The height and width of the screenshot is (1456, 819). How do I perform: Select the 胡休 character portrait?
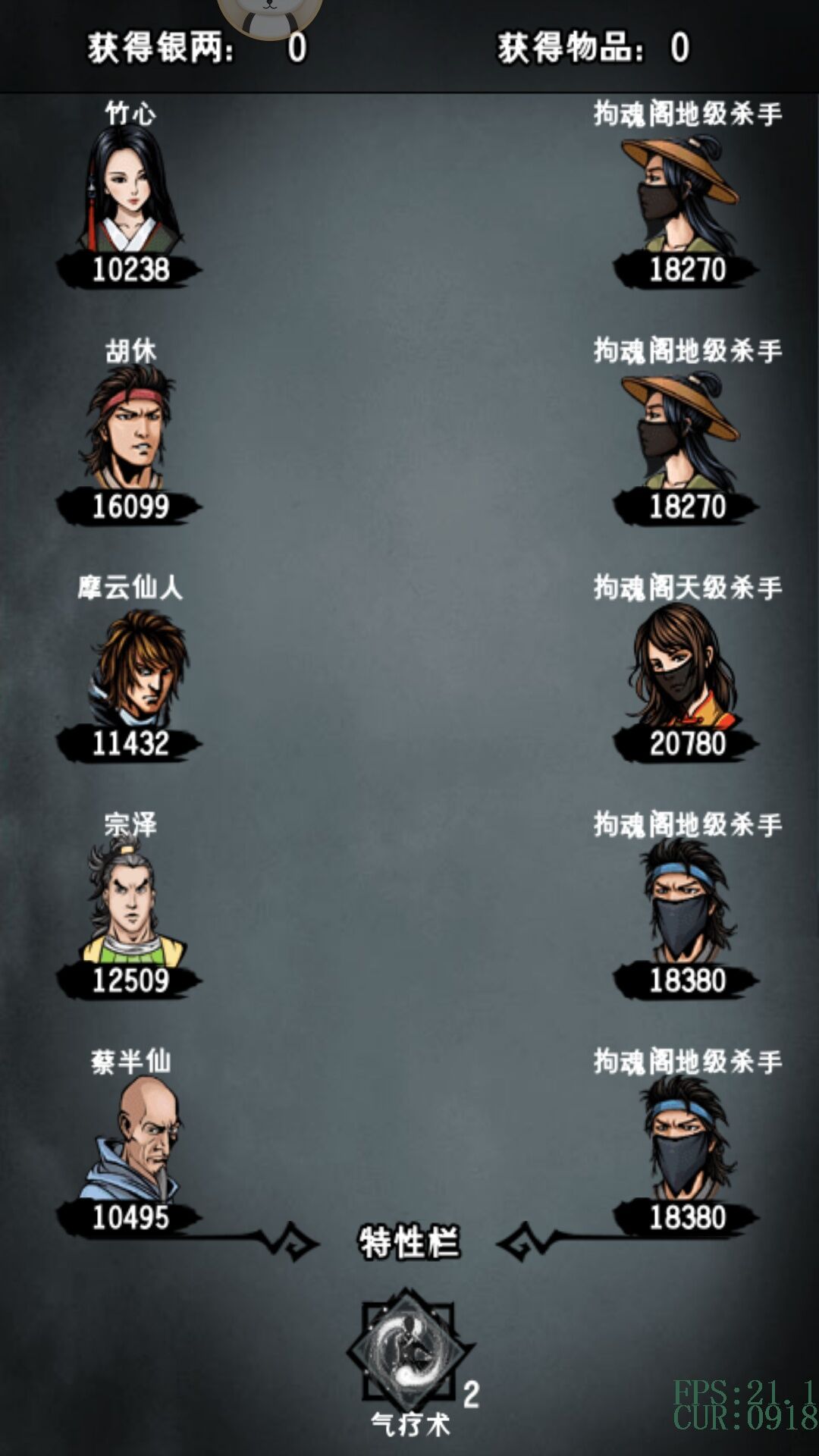click(129, 427)
